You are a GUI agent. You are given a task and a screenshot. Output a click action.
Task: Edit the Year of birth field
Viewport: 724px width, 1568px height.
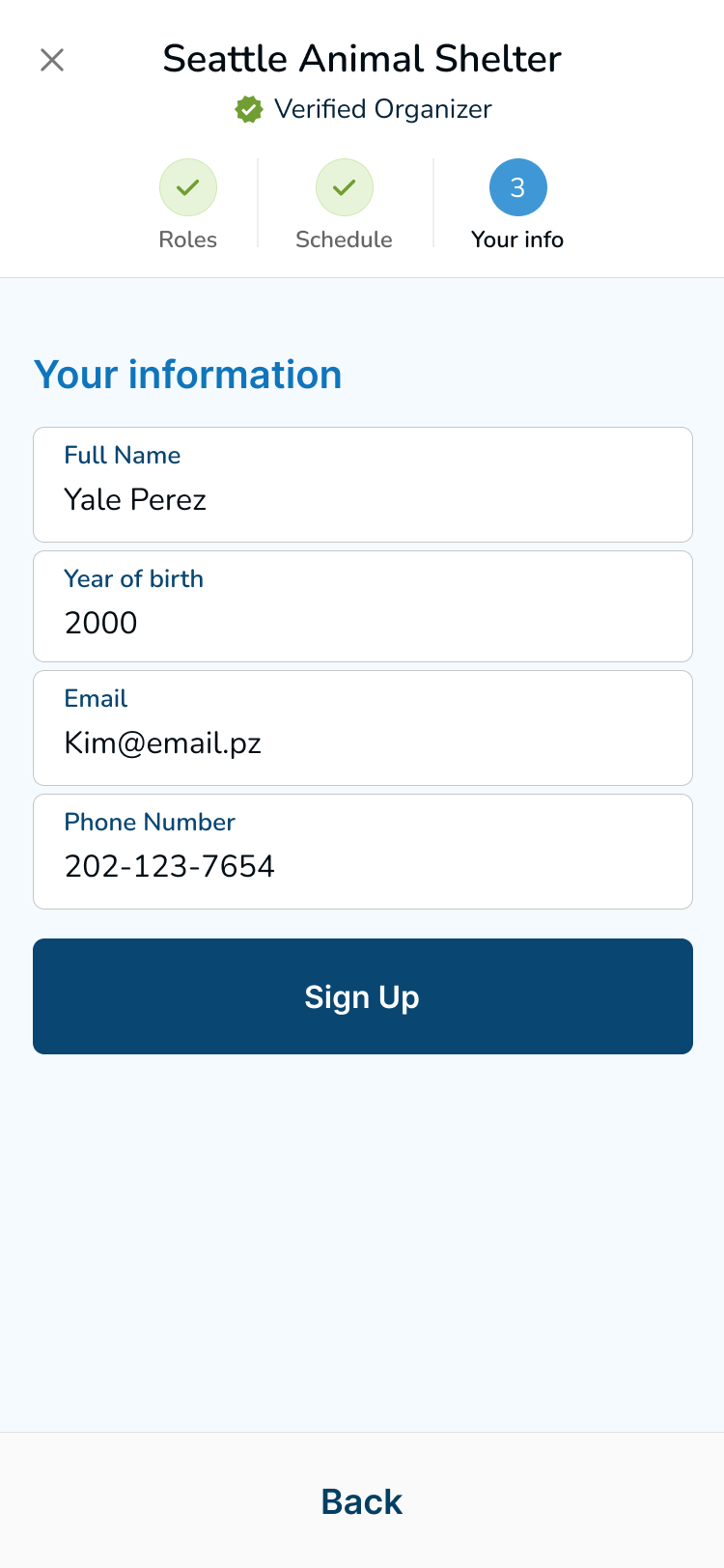[x=363, y=606]
